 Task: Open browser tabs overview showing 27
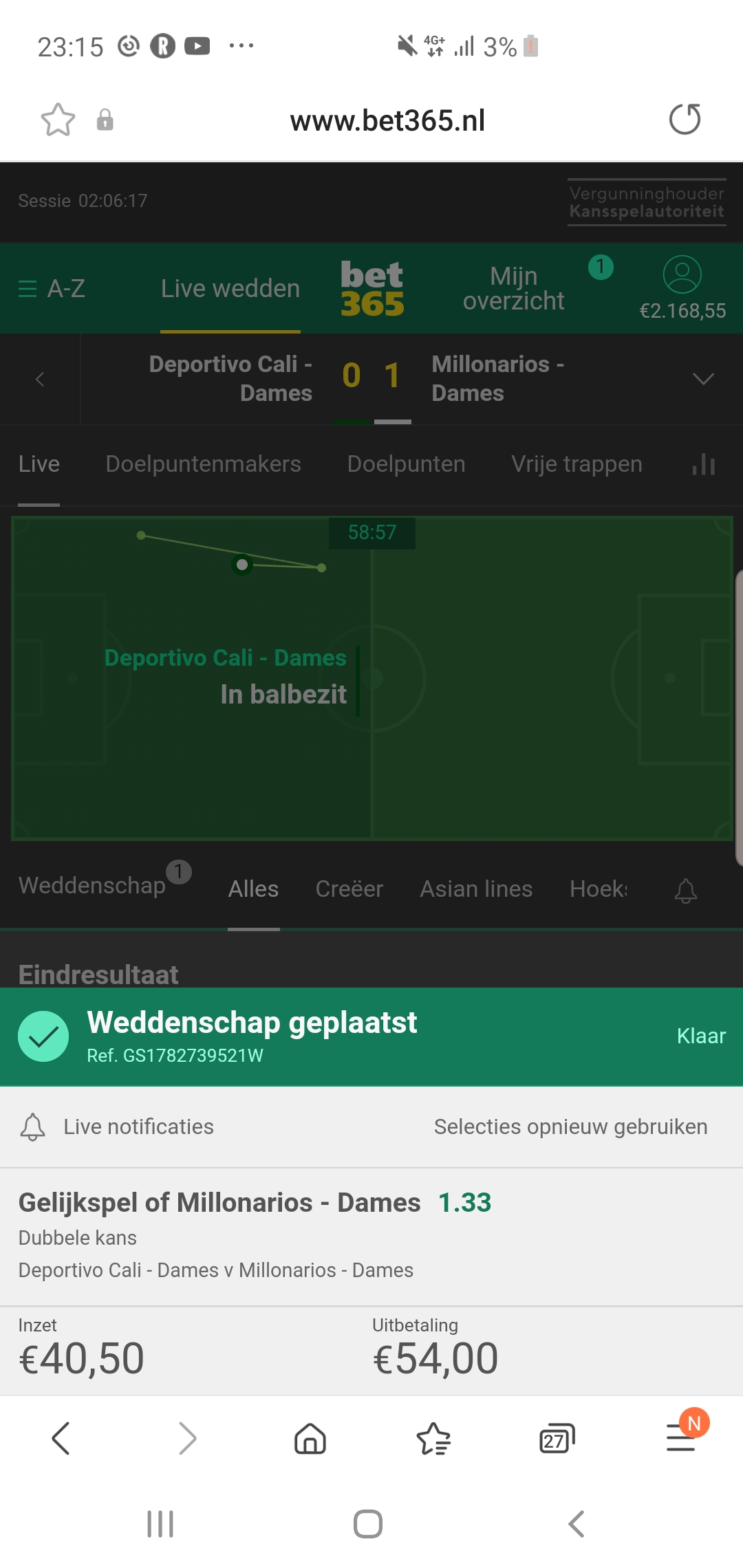click(557, 1439)
